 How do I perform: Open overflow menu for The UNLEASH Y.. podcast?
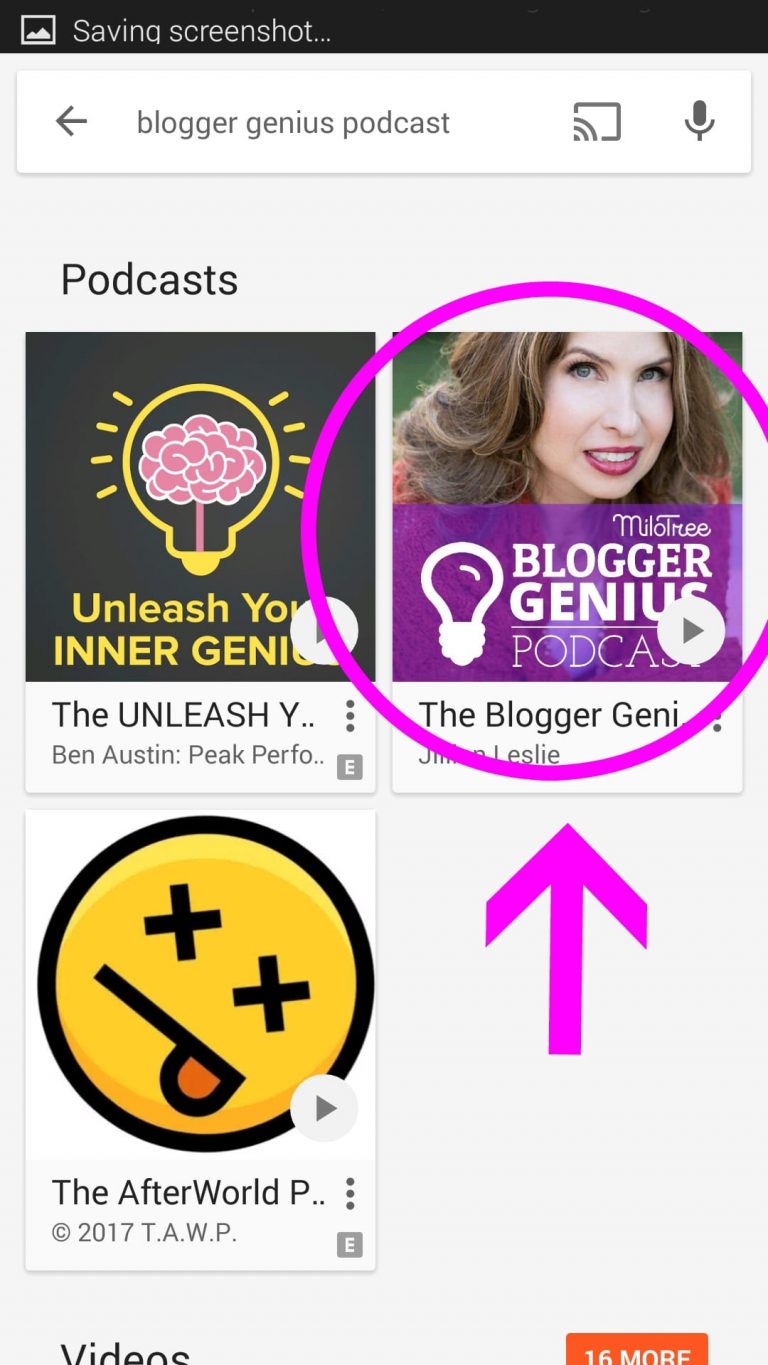click(x=349, y=716)
